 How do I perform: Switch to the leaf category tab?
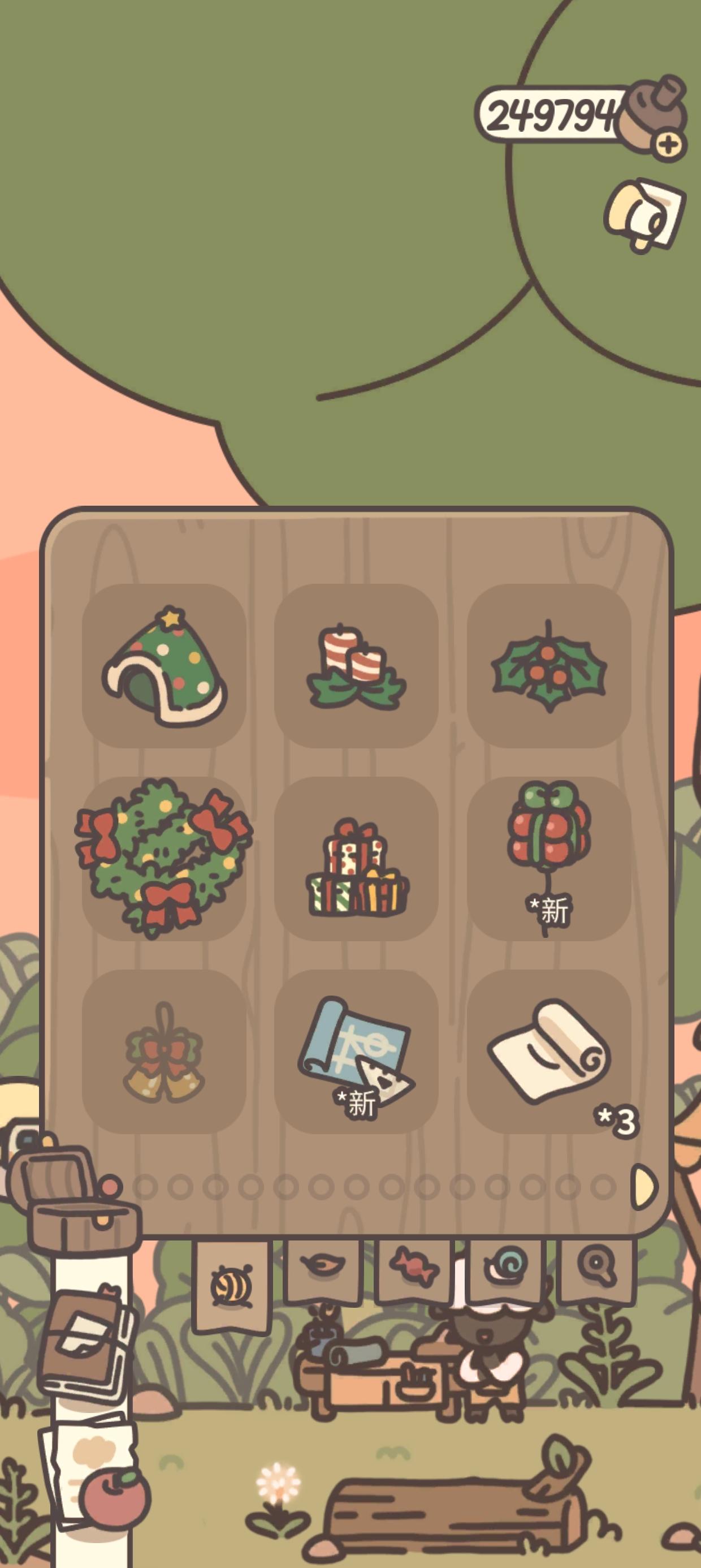pos(322,1270)
